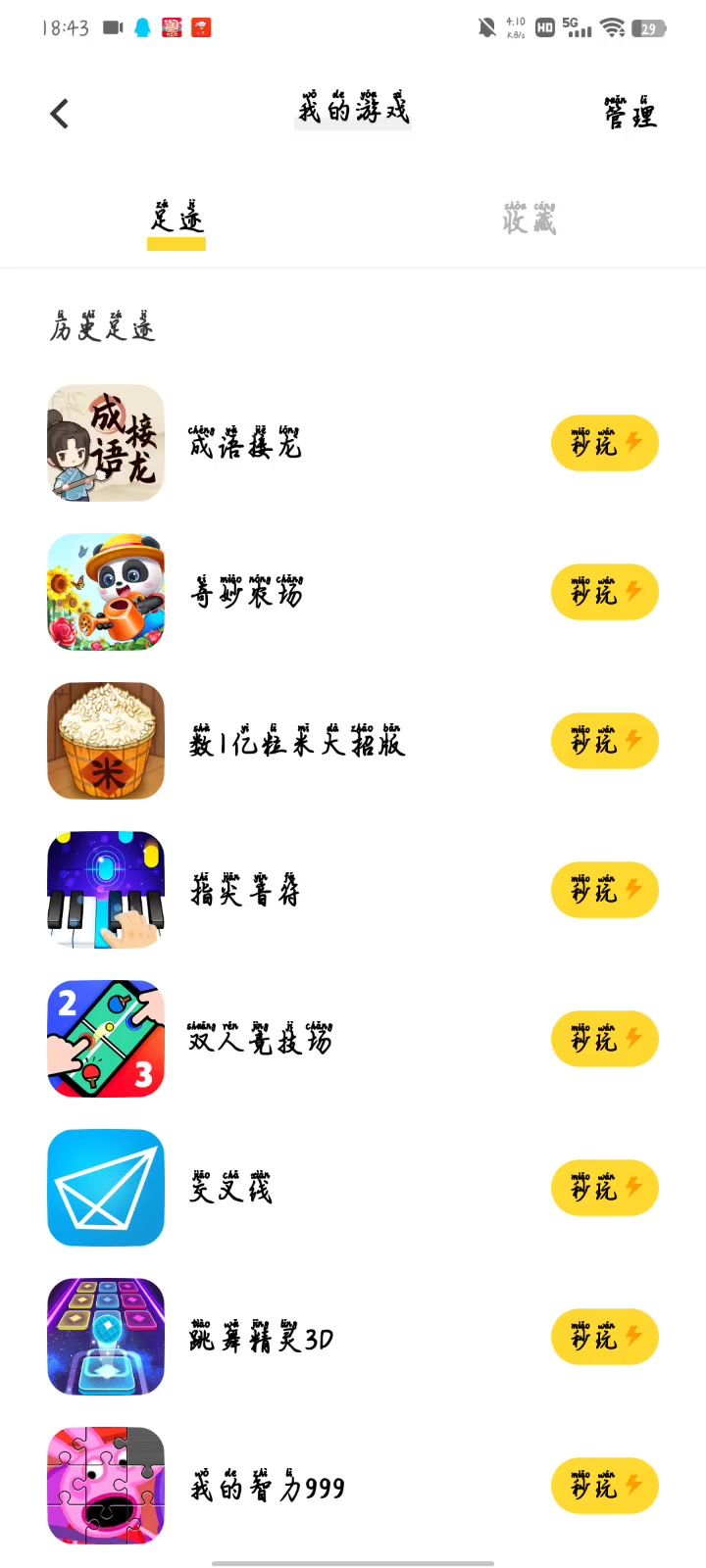Open the 指尖音符 piano game icon
This screenshot has width=706, height=1568.
point(106,890)
